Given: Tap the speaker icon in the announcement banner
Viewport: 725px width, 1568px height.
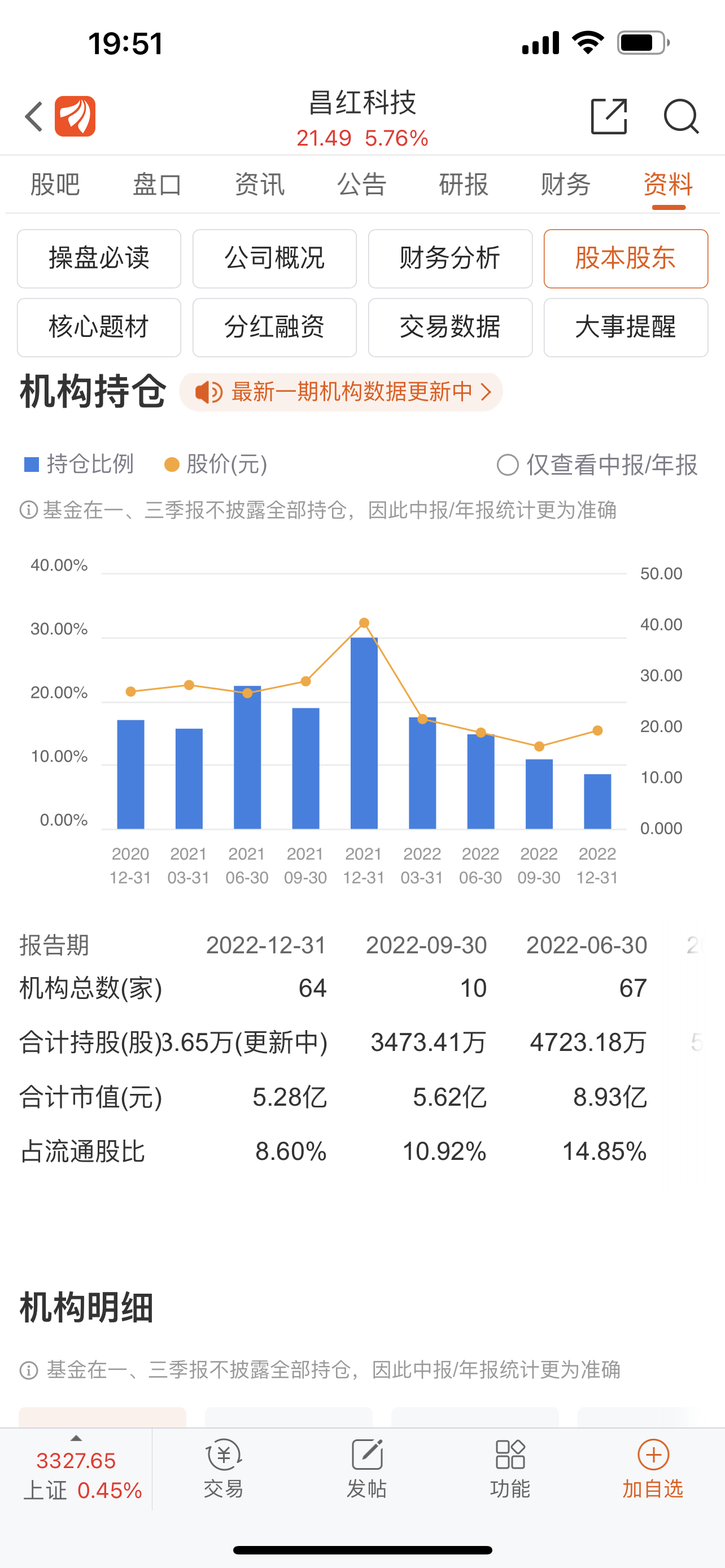Looking at the screenshot, I should click(208, 393).
